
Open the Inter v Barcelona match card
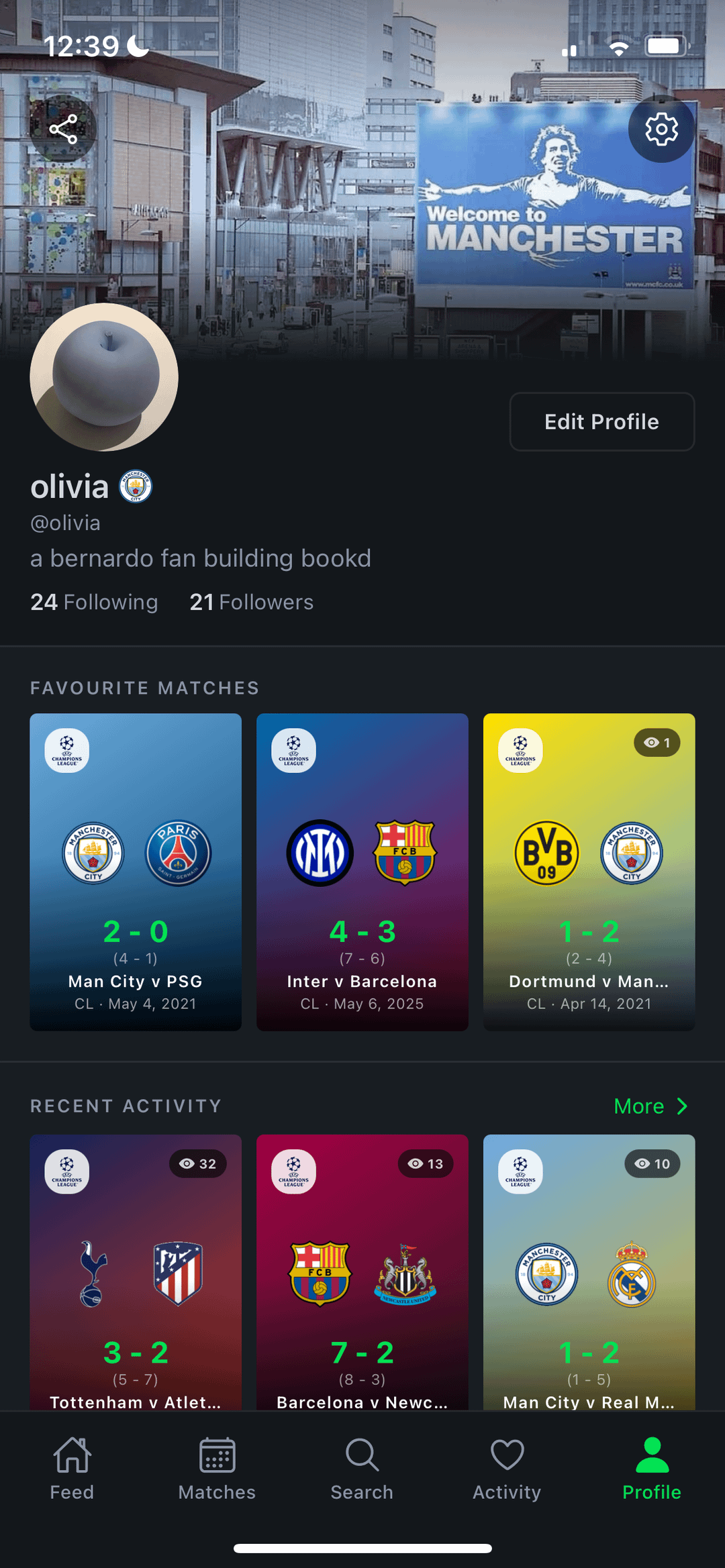click(362, 872)
